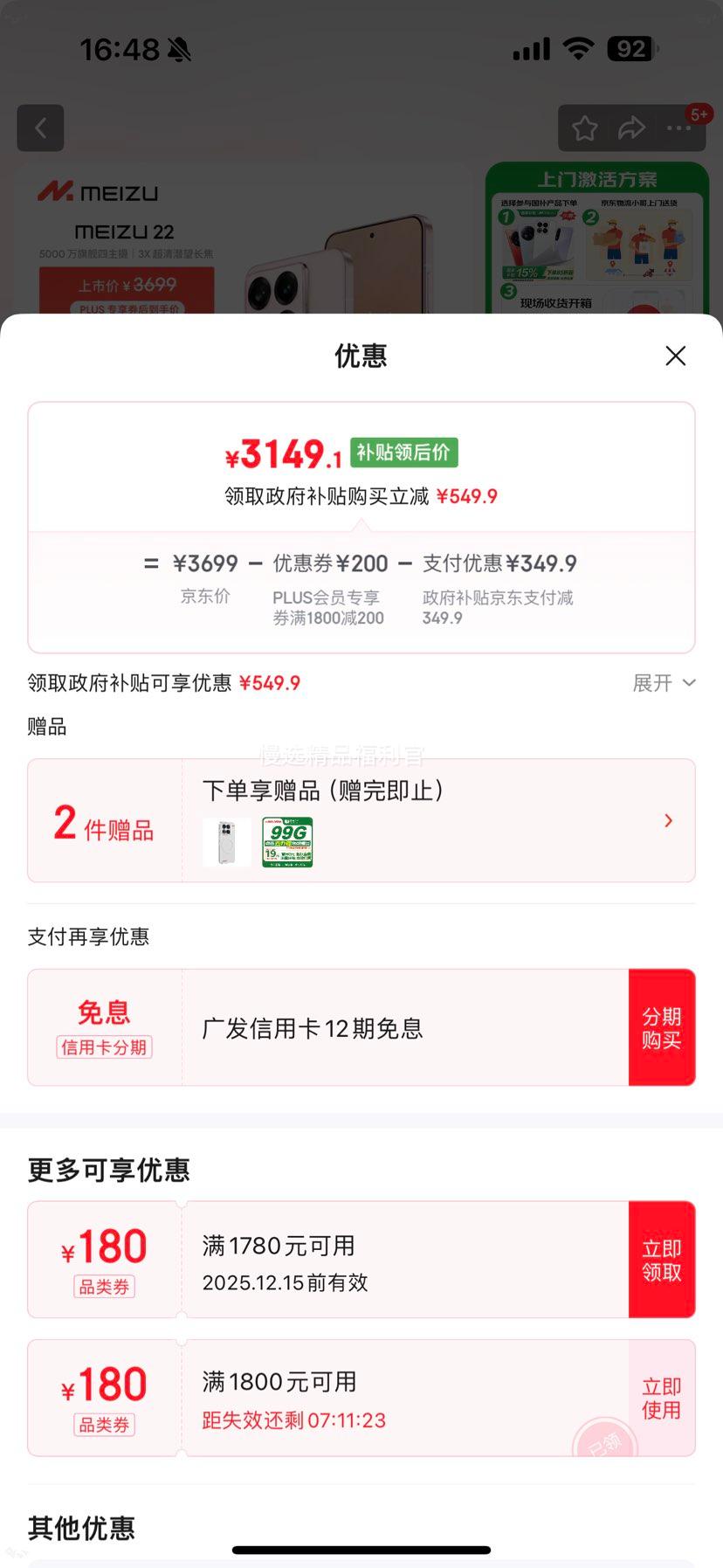View the phone case gift thumbnail

click(226, 841)
